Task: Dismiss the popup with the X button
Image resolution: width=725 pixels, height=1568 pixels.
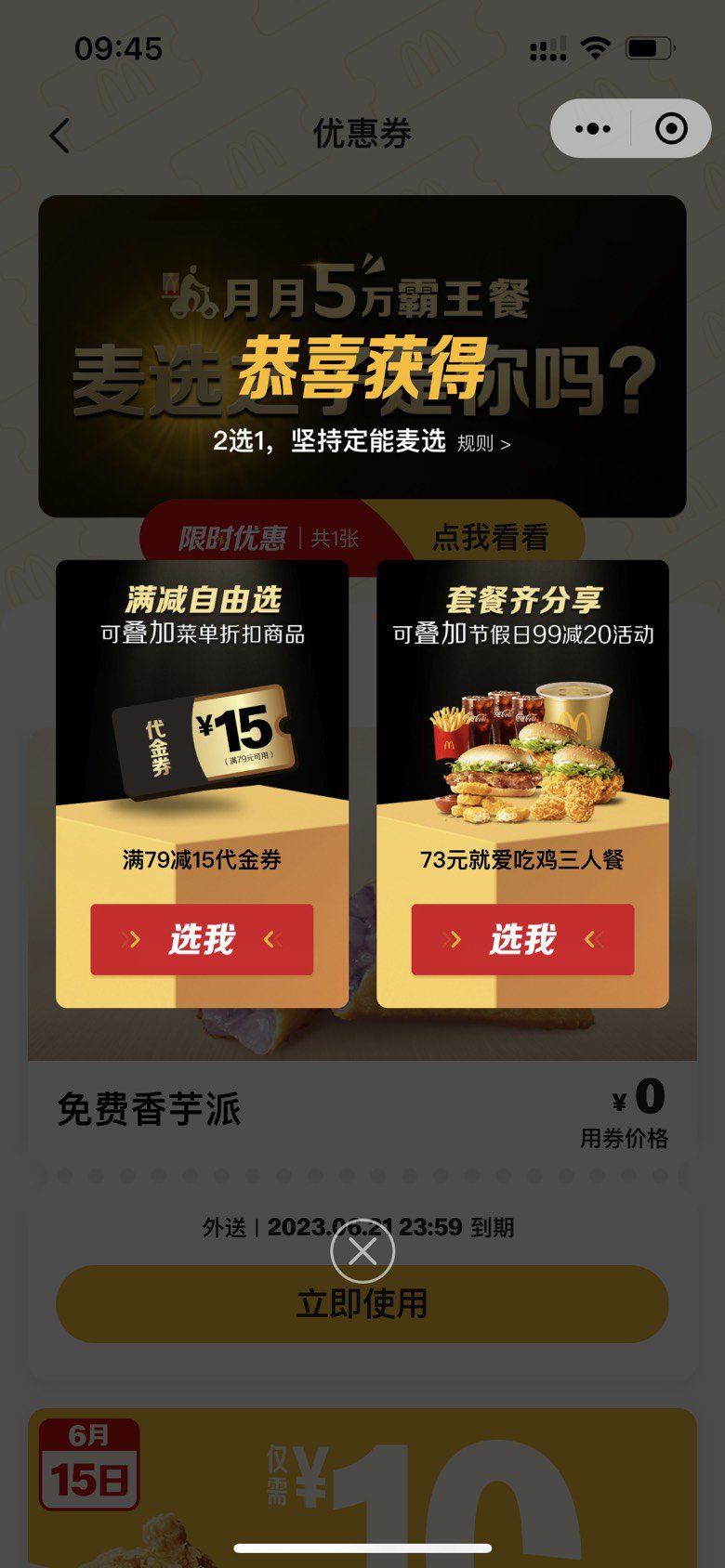Action: (x=362, y=1251)
